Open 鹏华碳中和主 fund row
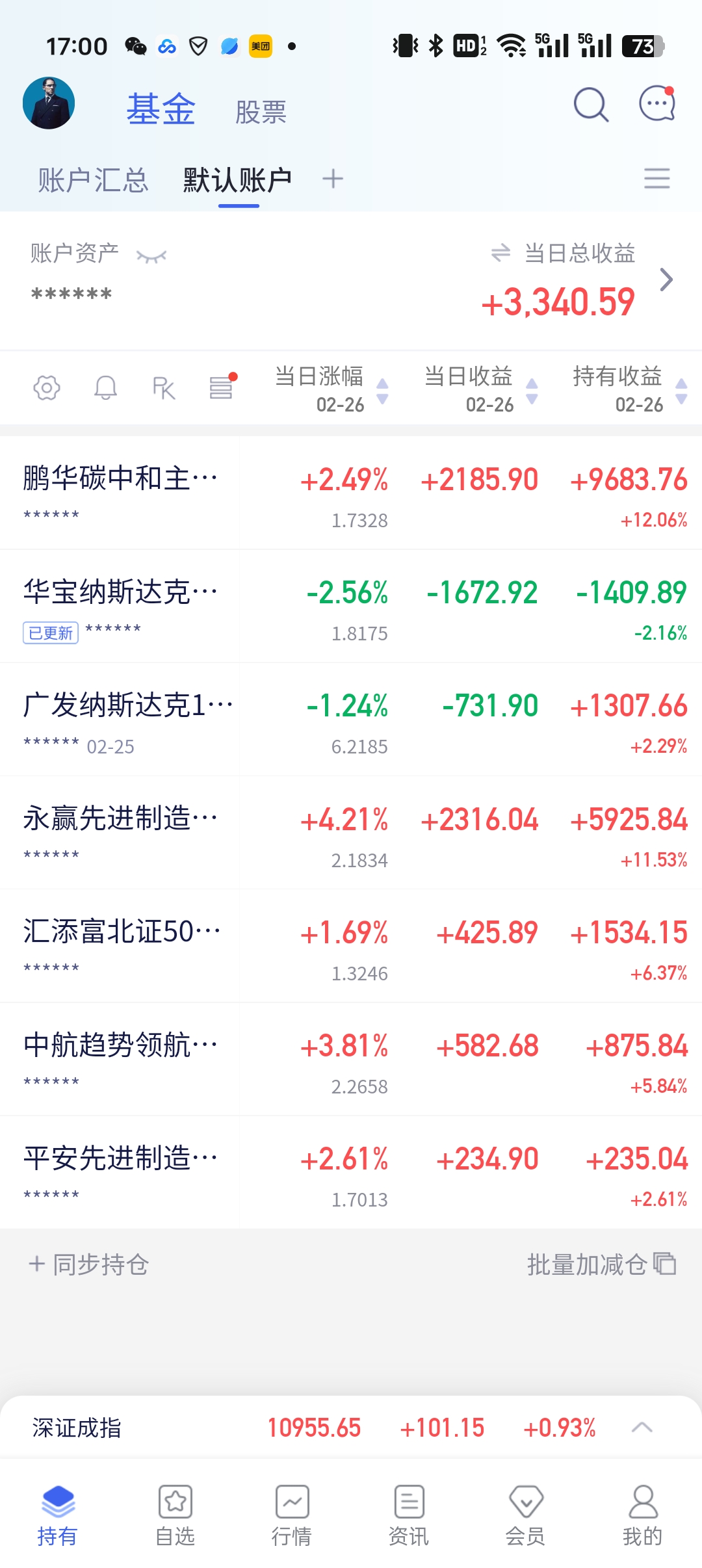Viewport: 702px width, 1568px height. (x=351, y=493)
